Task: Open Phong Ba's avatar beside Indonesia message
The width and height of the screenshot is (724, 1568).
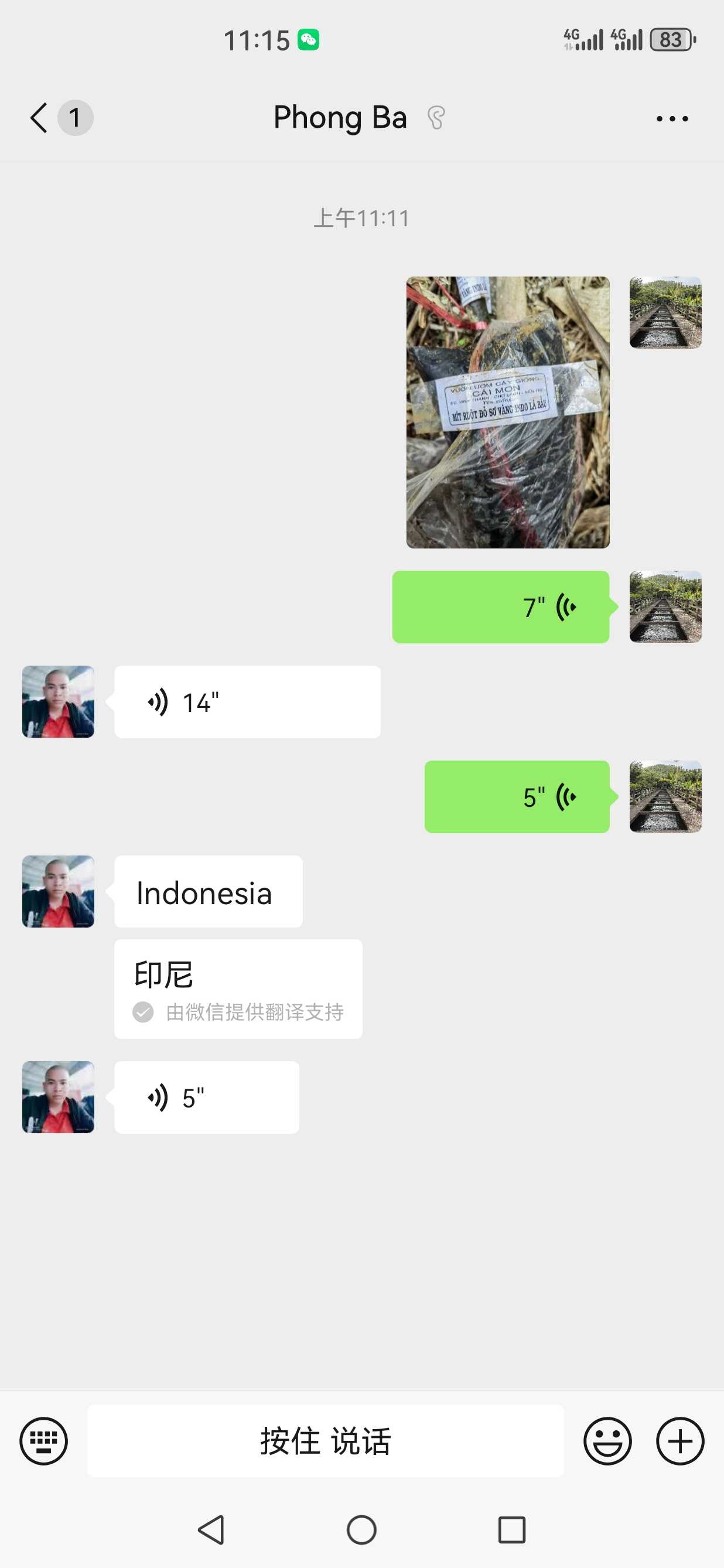Action: click(59, 892)
